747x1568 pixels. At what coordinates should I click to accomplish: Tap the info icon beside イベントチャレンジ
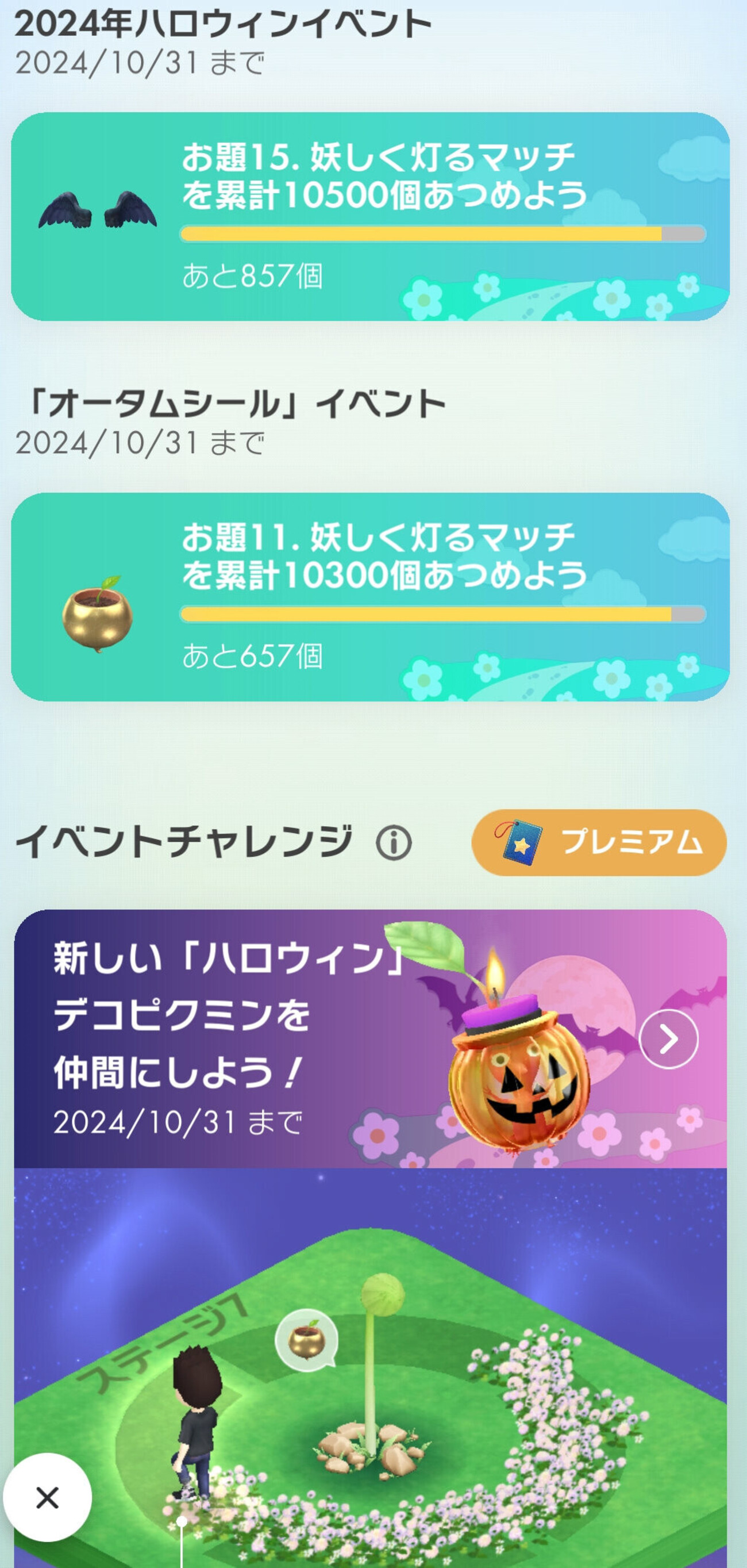(x=394, y=843)
